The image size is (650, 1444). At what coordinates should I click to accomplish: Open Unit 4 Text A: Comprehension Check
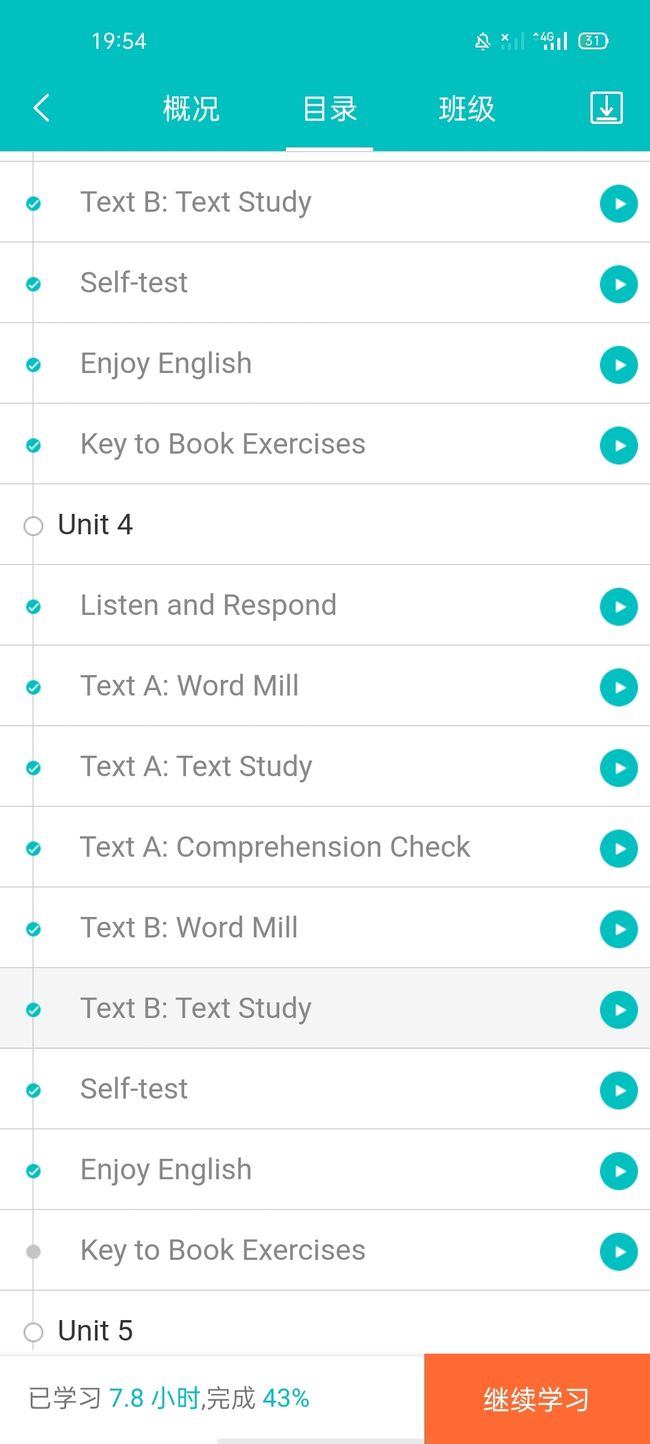click(325, 847)
